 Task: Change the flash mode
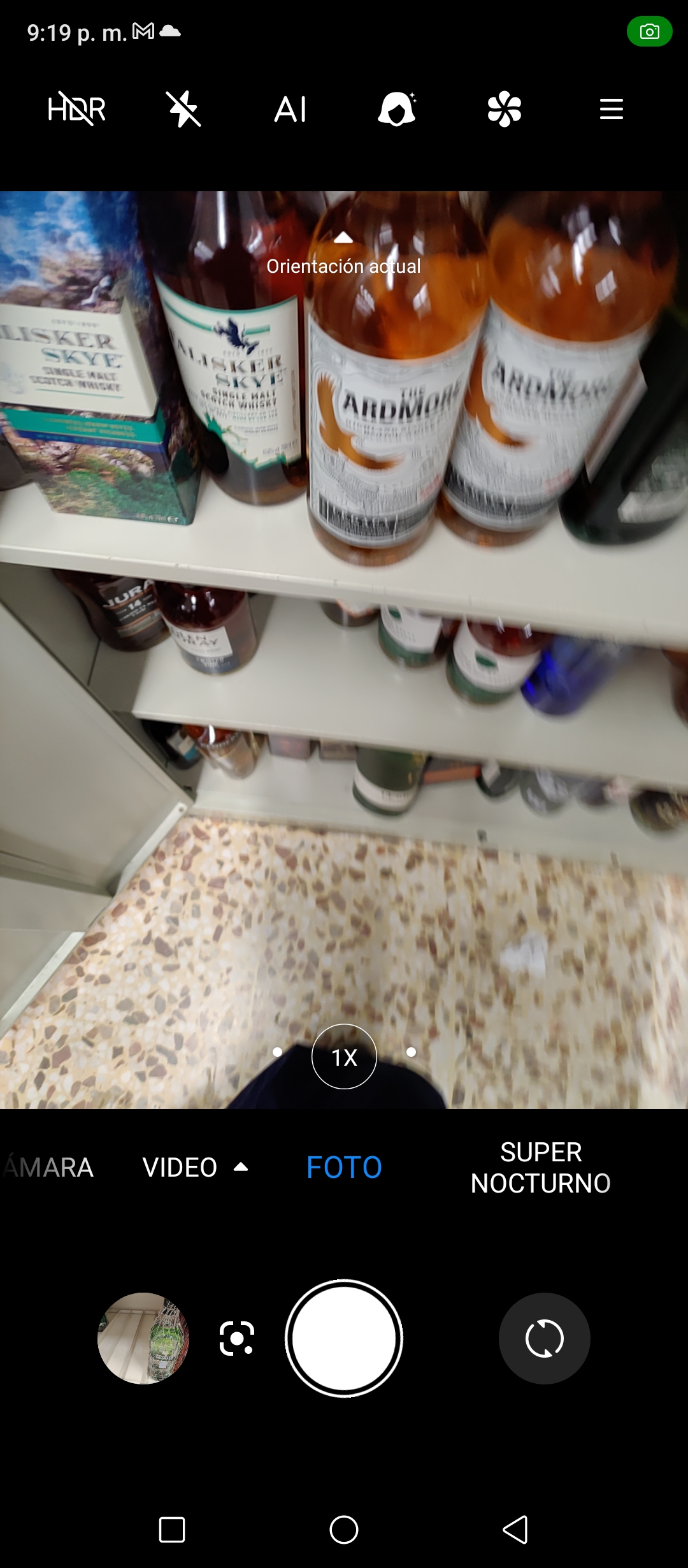pyautogui.click(x=183, y=109)
